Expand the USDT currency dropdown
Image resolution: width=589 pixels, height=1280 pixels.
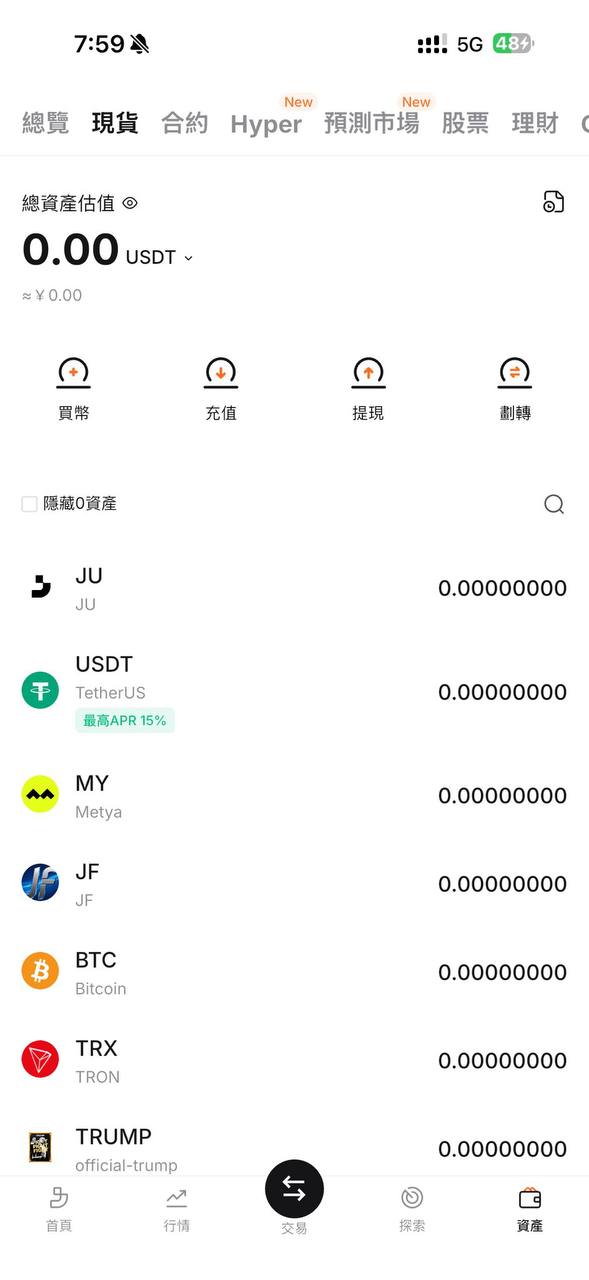159,257
